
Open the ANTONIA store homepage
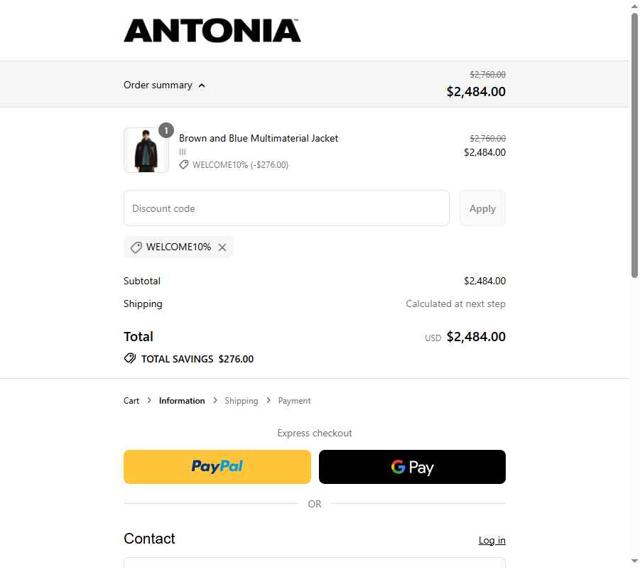pos(212,31)
